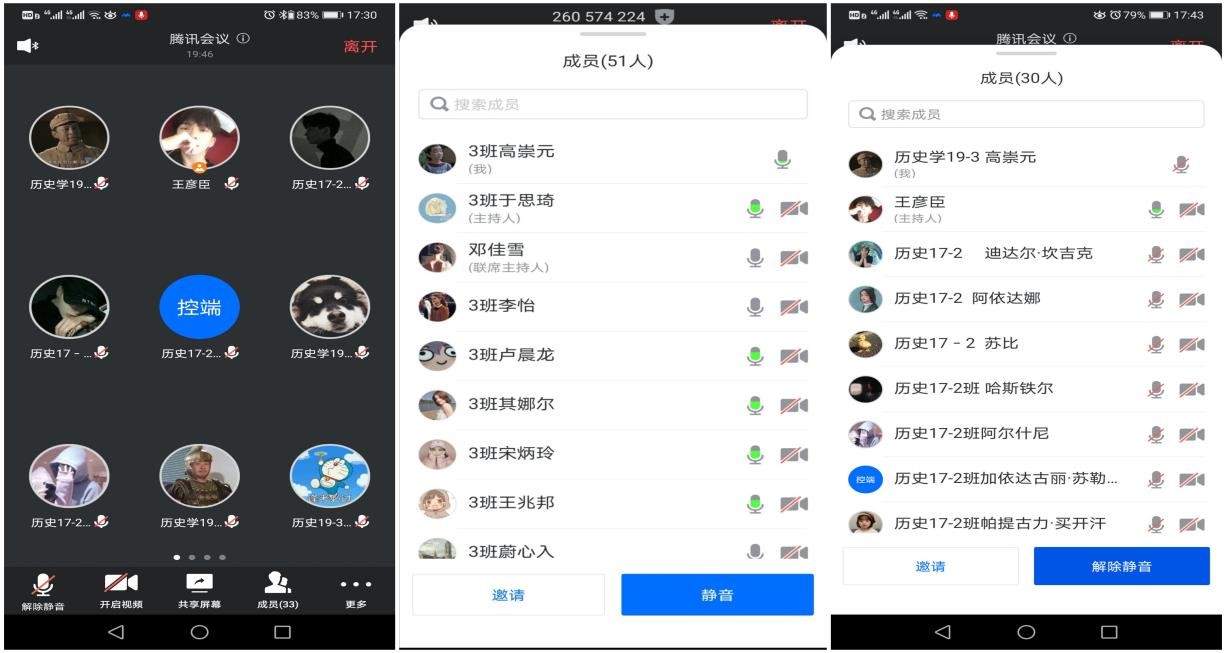Tap the search box under 成员(30人)
The image size is (1226, 653).
(x=1026, y=114)
